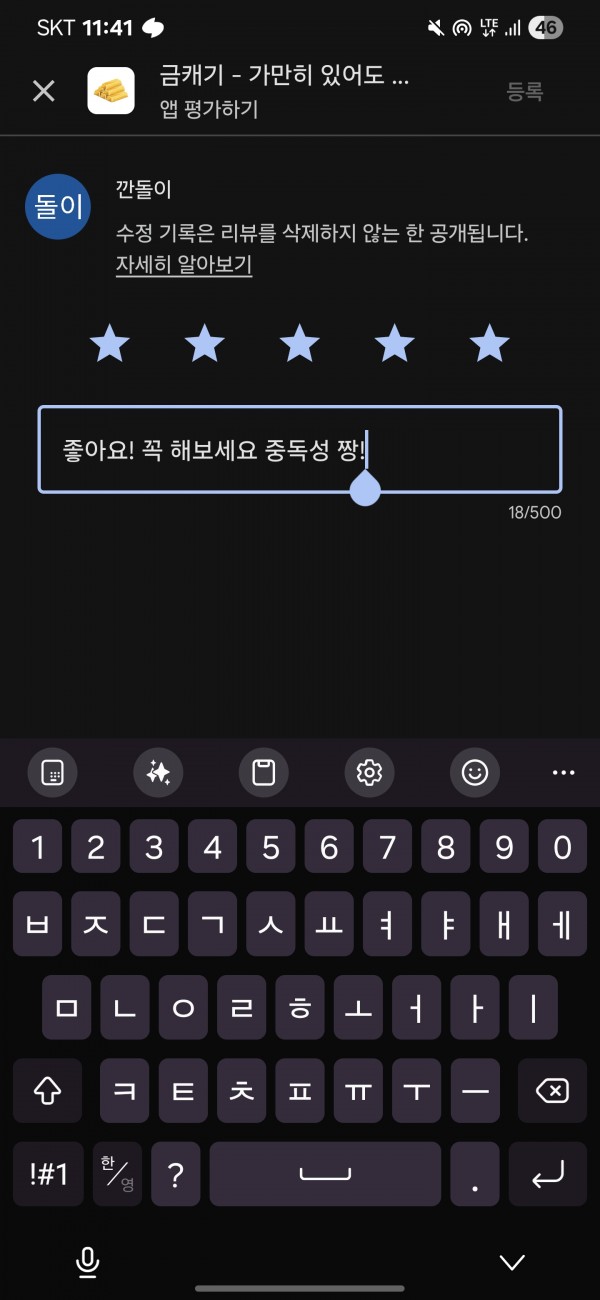Screen dimensions: 600x1300
Task: Tap the backspace key
Action: click(x=551, y=1090)
